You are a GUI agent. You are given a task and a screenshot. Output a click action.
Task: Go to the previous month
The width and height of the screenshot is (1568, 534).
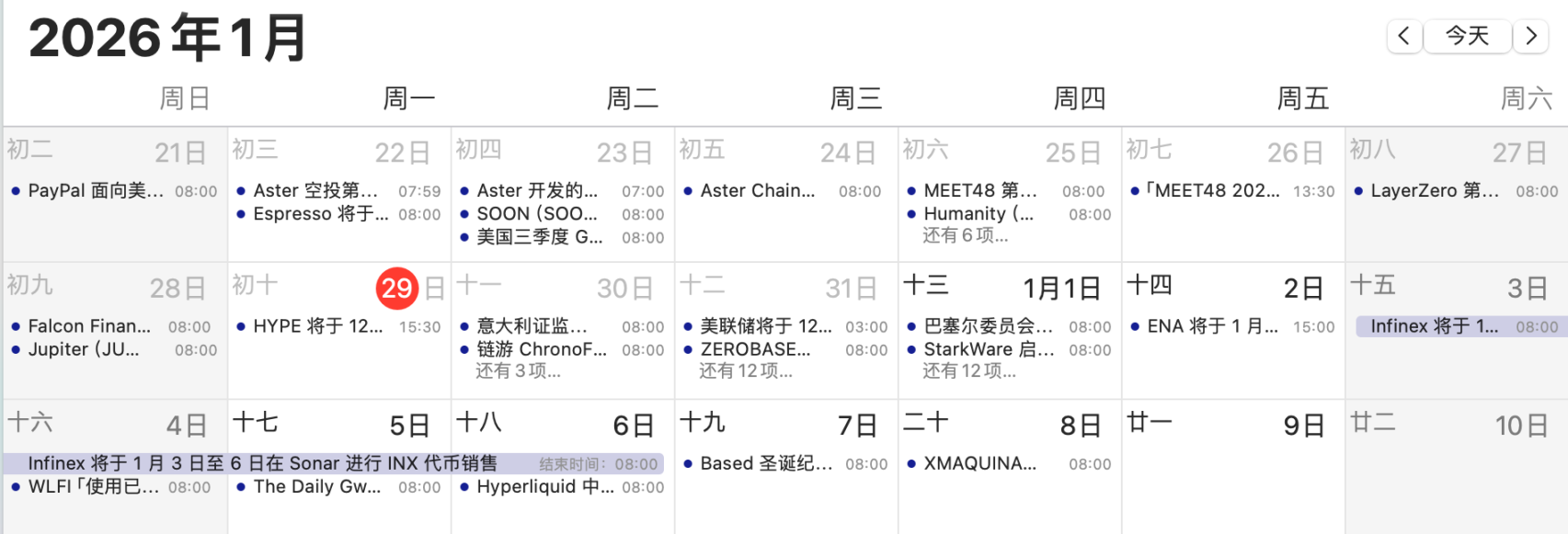point(1403,36)
